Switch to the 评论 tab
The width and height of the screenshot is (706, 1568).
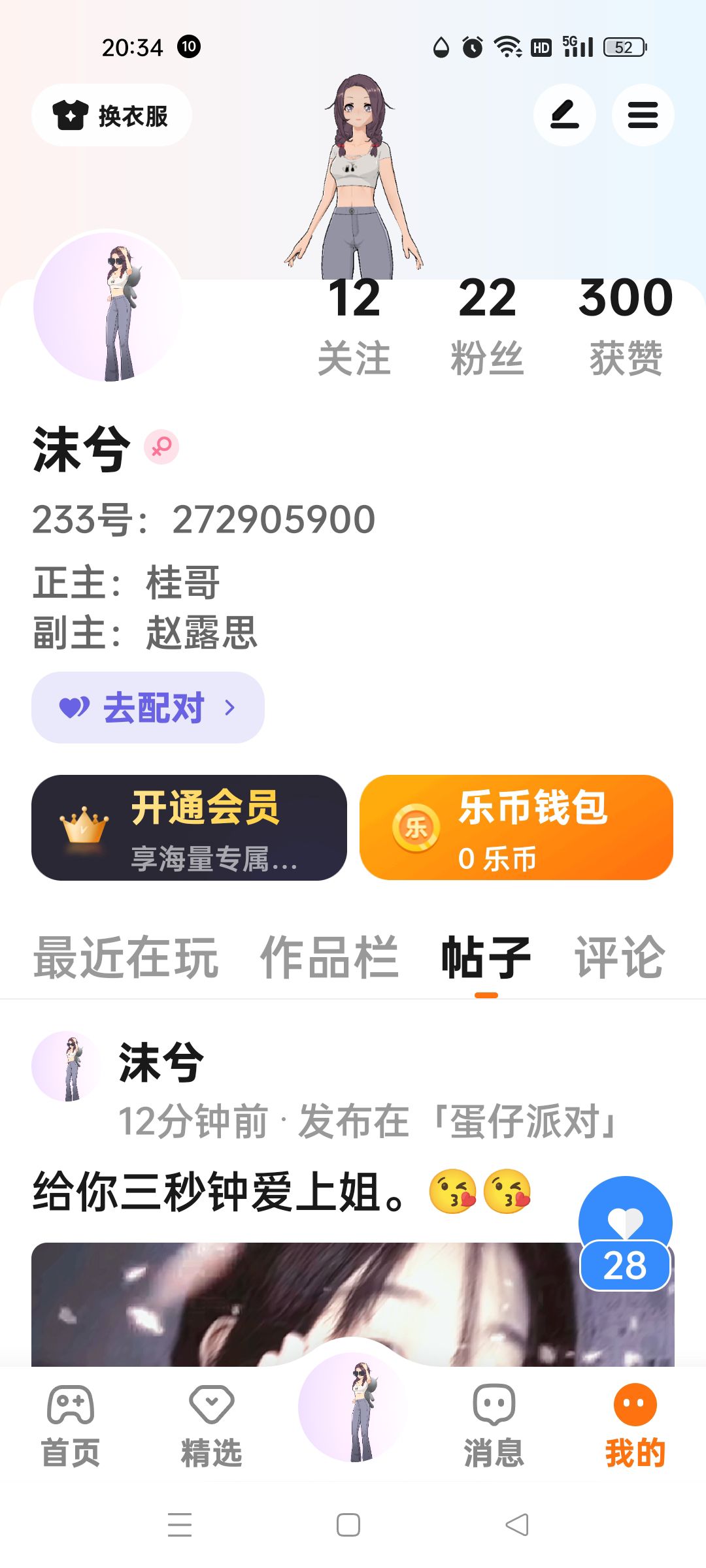point(620,958)
